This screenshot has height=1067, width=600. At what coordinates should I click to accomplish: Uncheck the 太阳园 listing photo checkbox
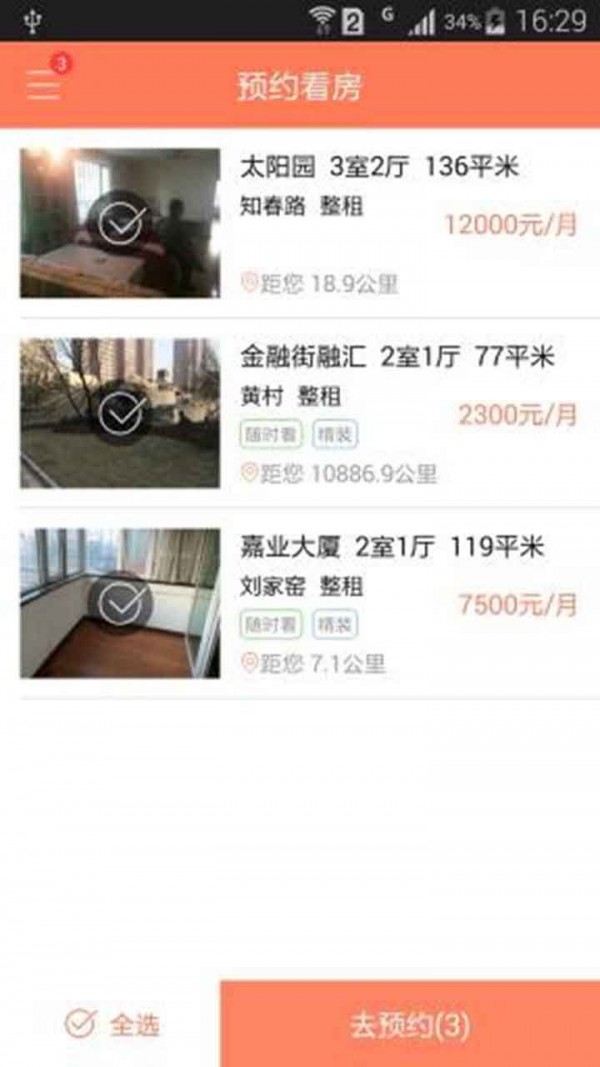122,222
